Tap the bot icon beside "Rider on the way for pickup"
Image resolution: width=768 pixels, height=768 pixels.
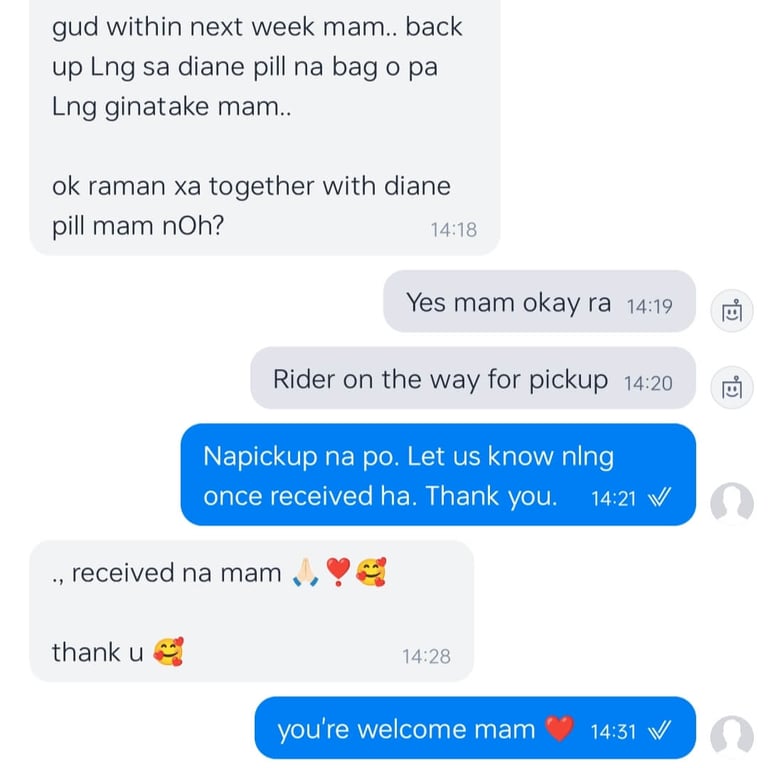[732, 387]
